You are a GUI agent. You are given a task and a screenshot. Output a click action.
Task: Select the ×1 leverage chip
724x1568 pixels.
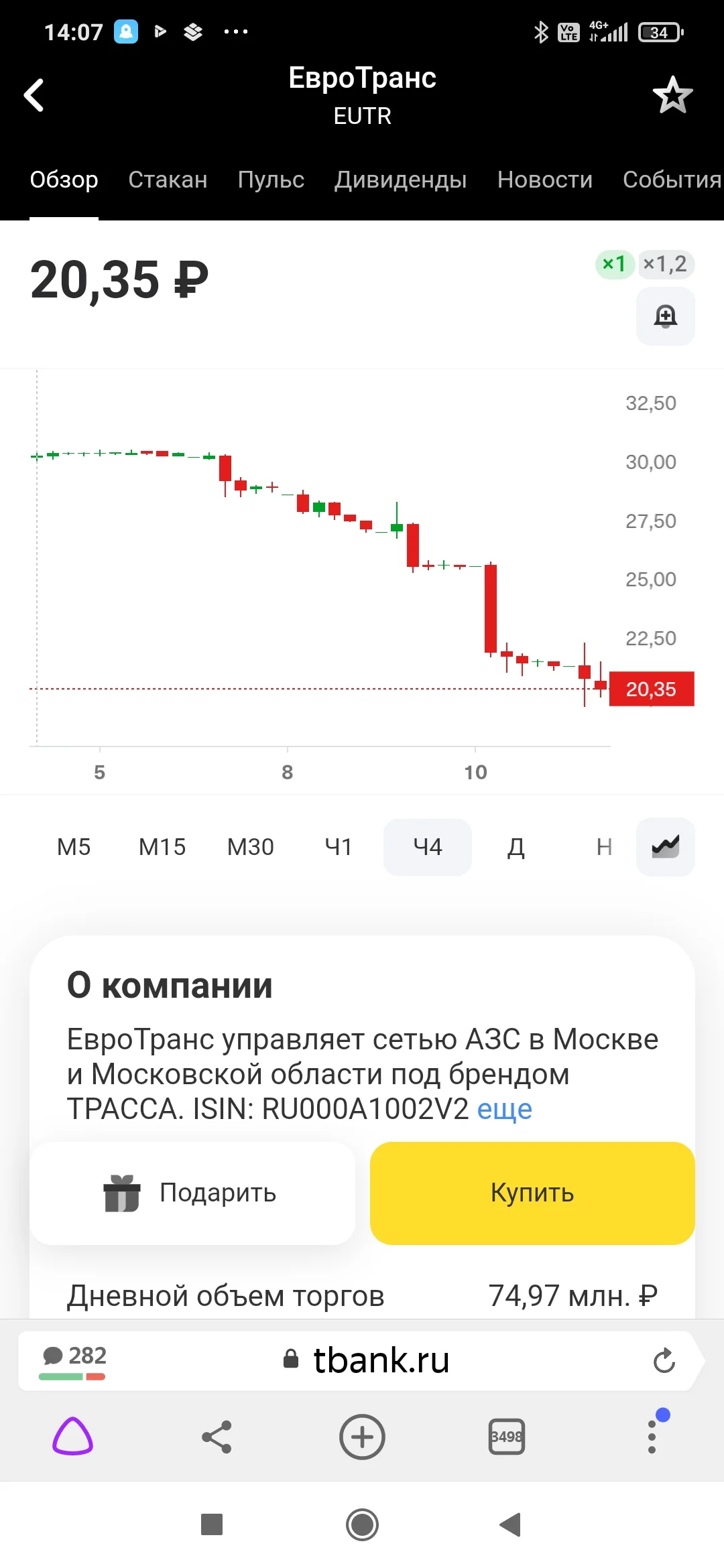pyautogui.click(x=615, y=264)
